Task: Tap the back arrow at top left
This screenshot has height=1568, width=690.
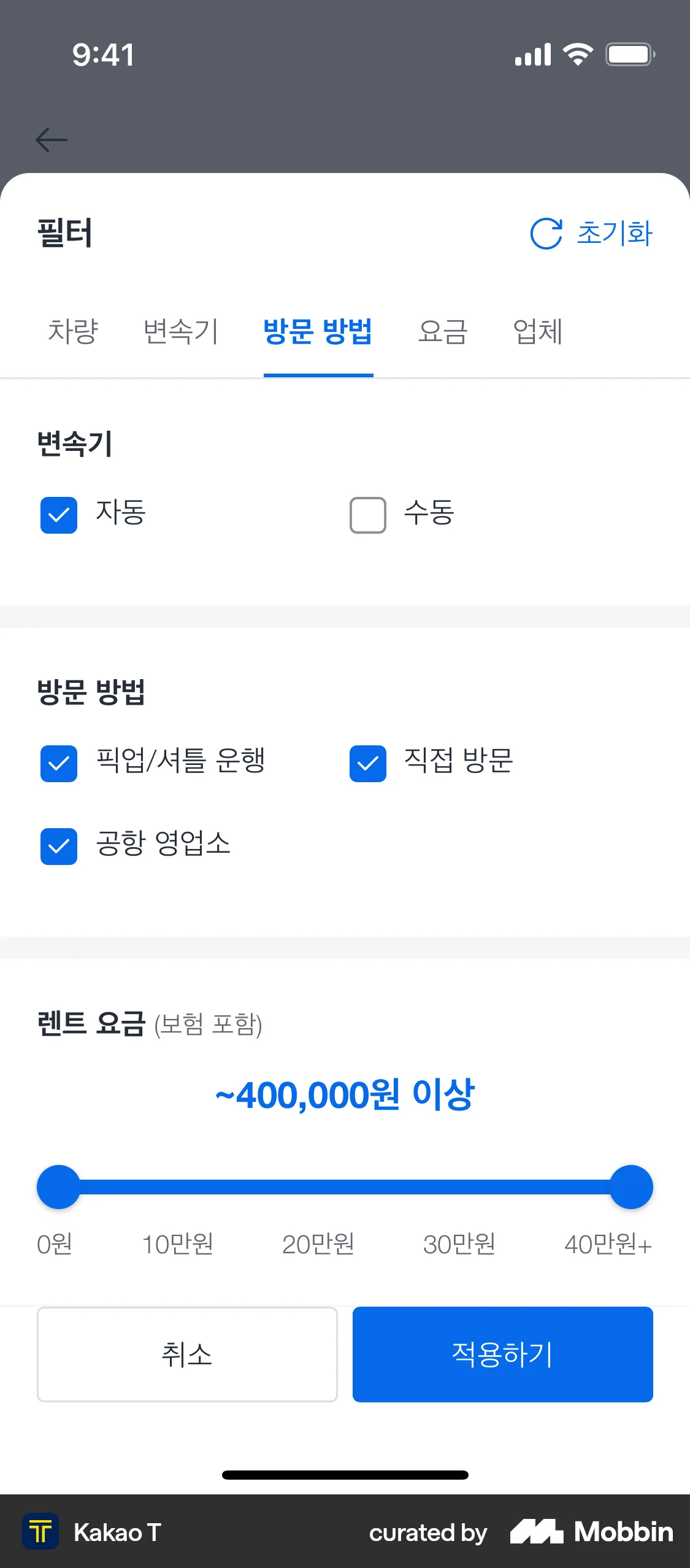Action: coord(51,139)
